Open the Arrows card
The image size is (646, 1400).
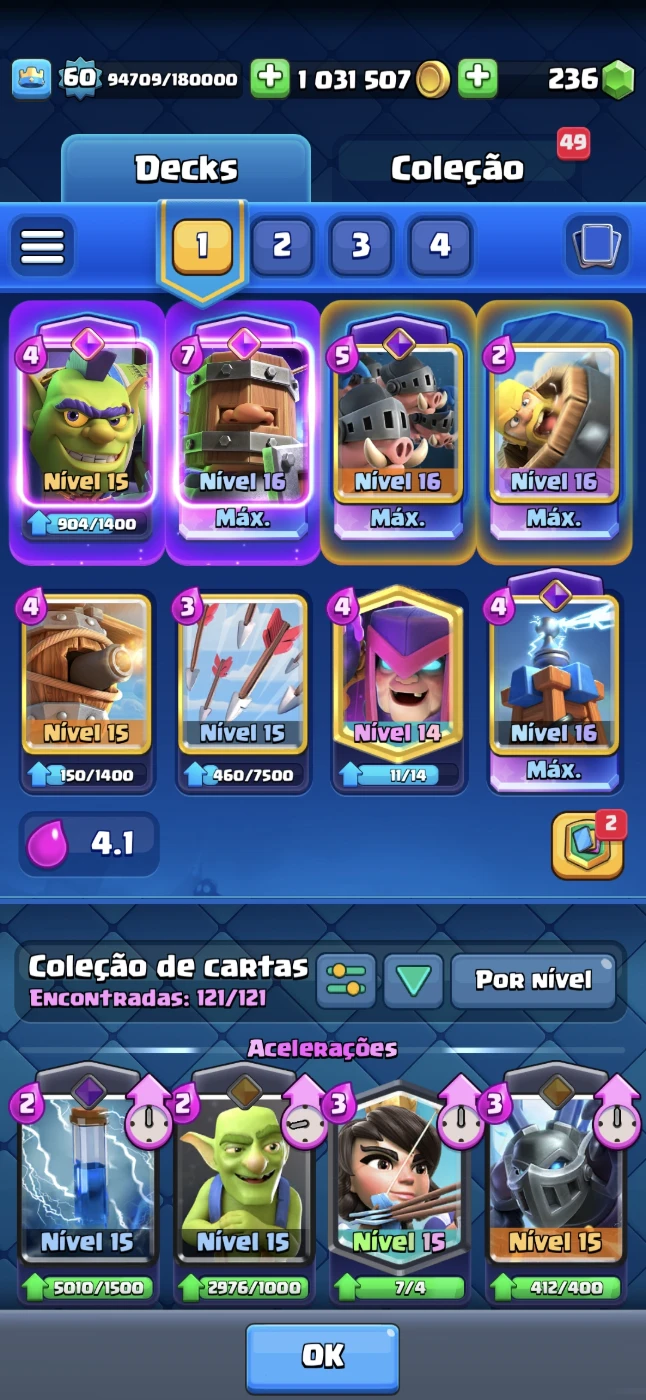[x=242, y=675]
